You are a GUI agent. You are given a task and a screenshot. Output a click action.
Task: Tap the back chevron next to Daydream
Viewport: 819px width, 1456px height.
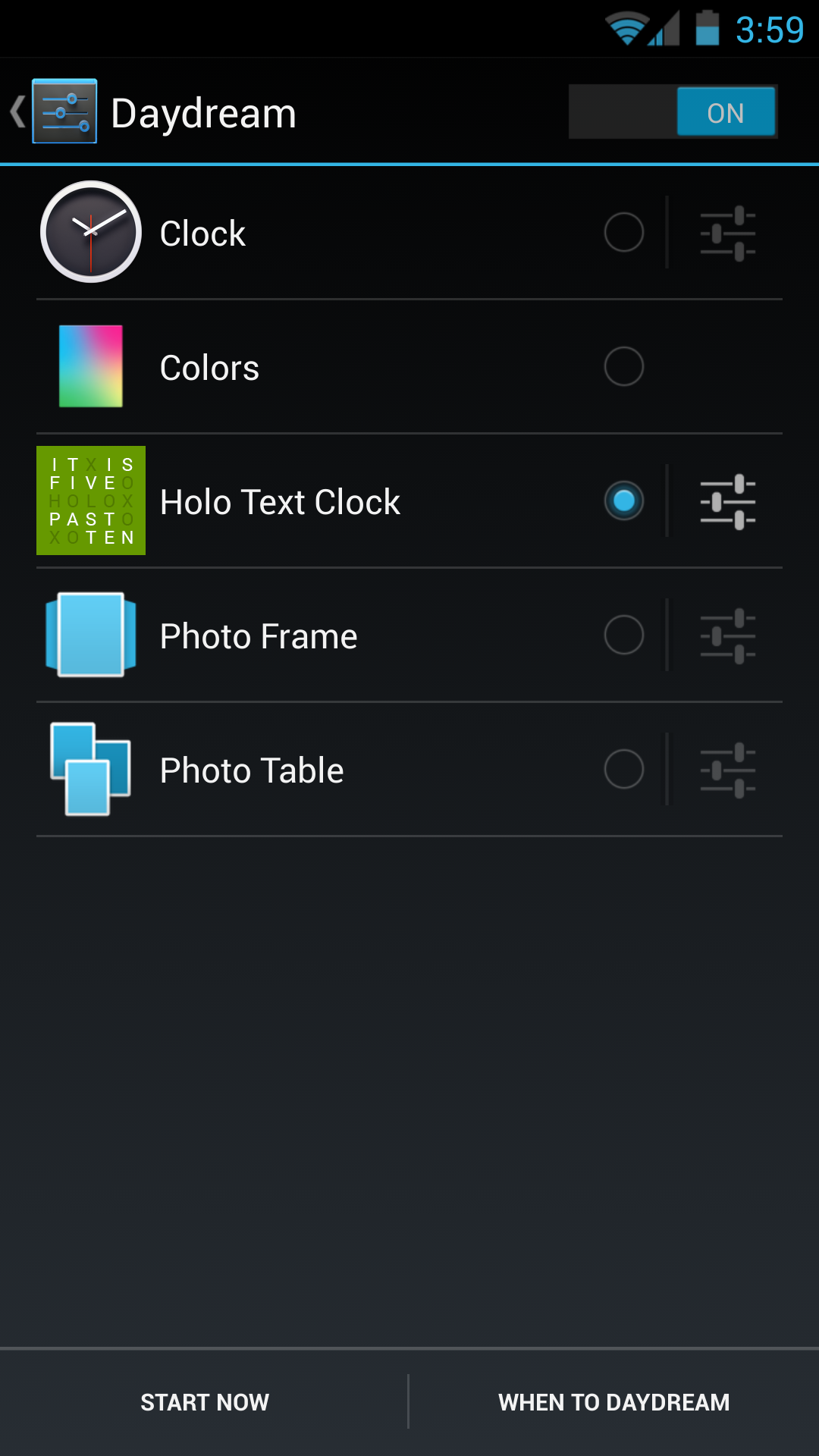17,112
